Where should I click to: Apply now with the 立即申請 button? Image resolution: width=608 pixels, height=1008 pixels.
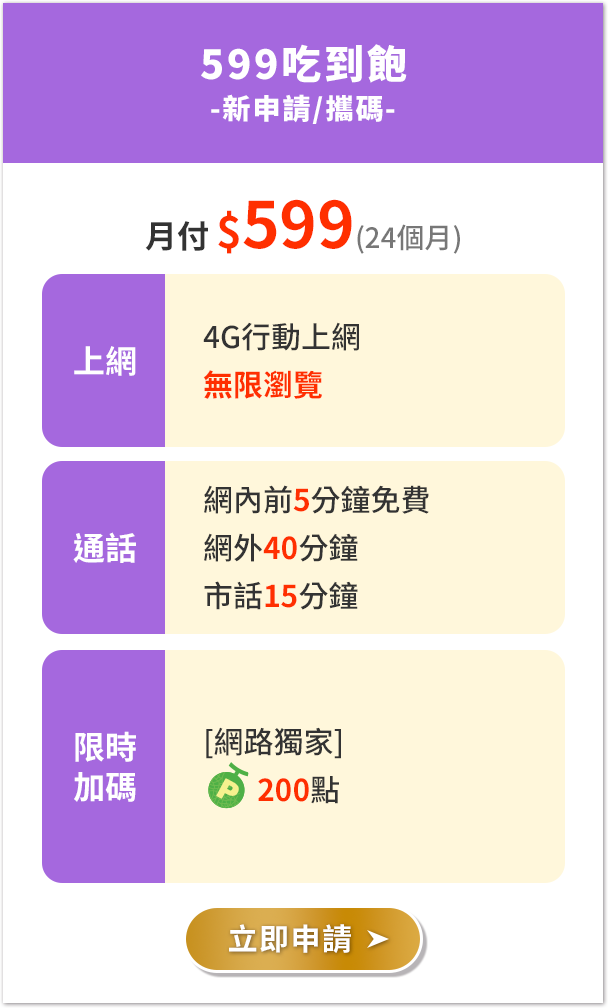pos(304,939)
